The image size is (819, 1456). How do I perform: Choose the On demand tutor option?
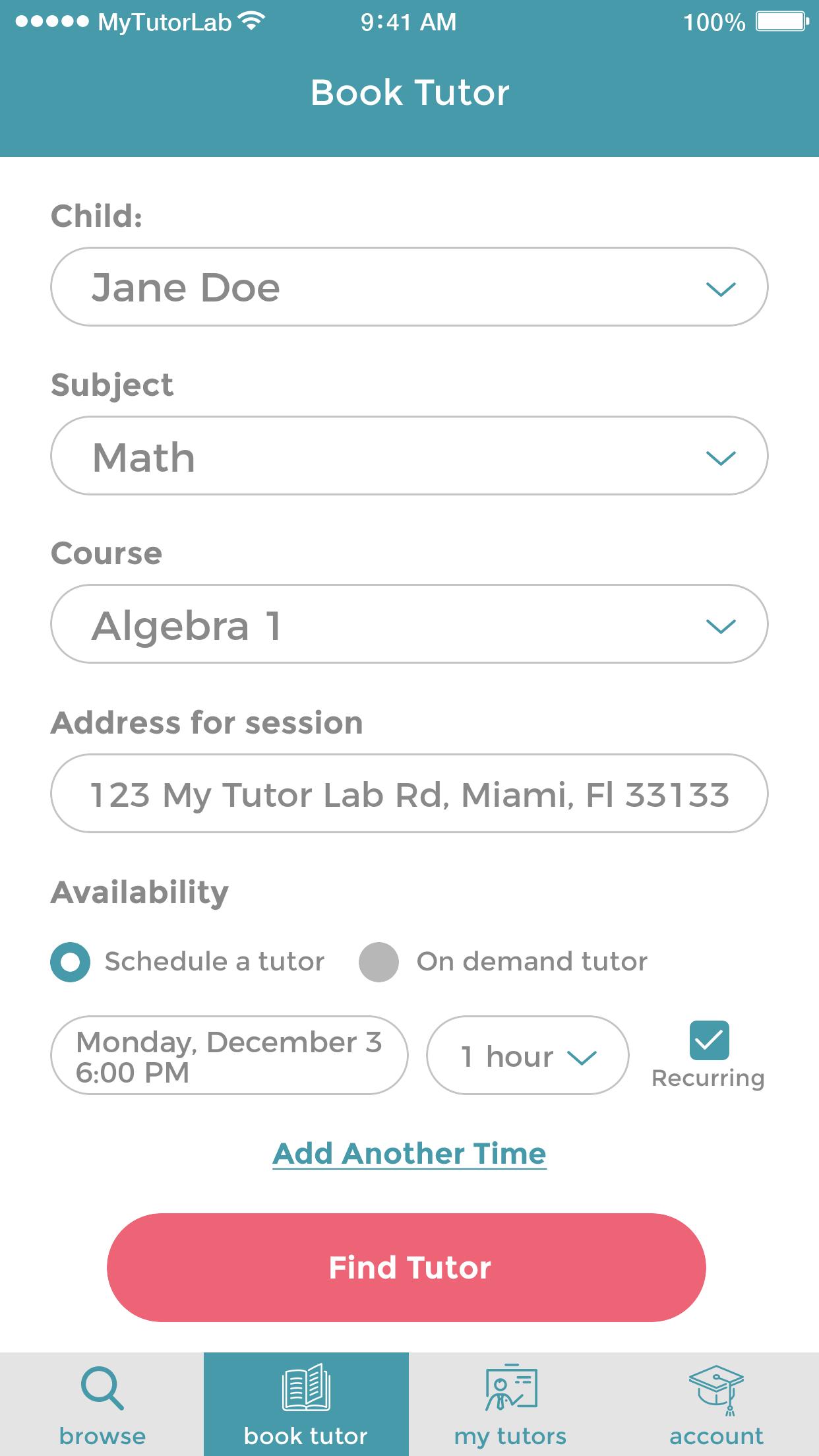click(x=379, y=962)
